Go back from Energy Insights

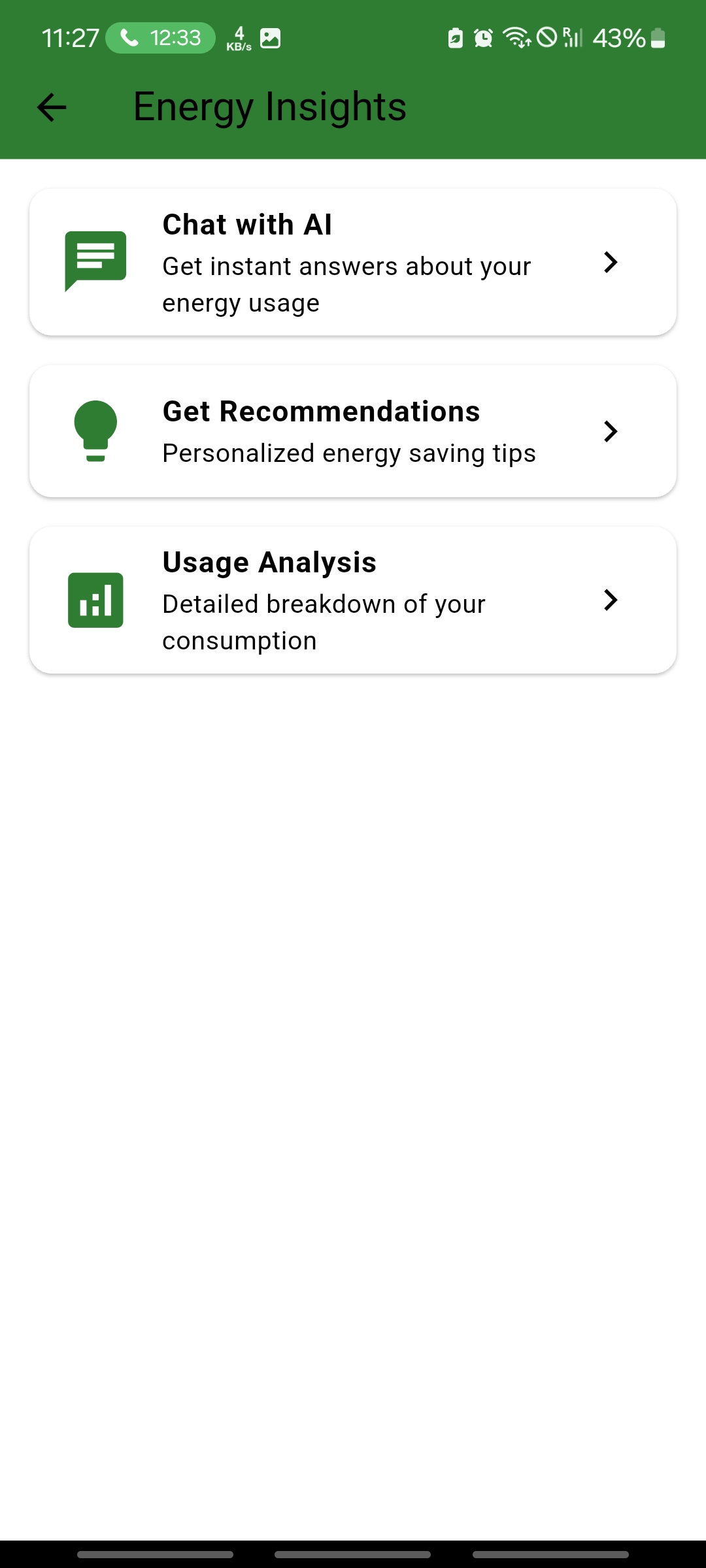[52, 107]
